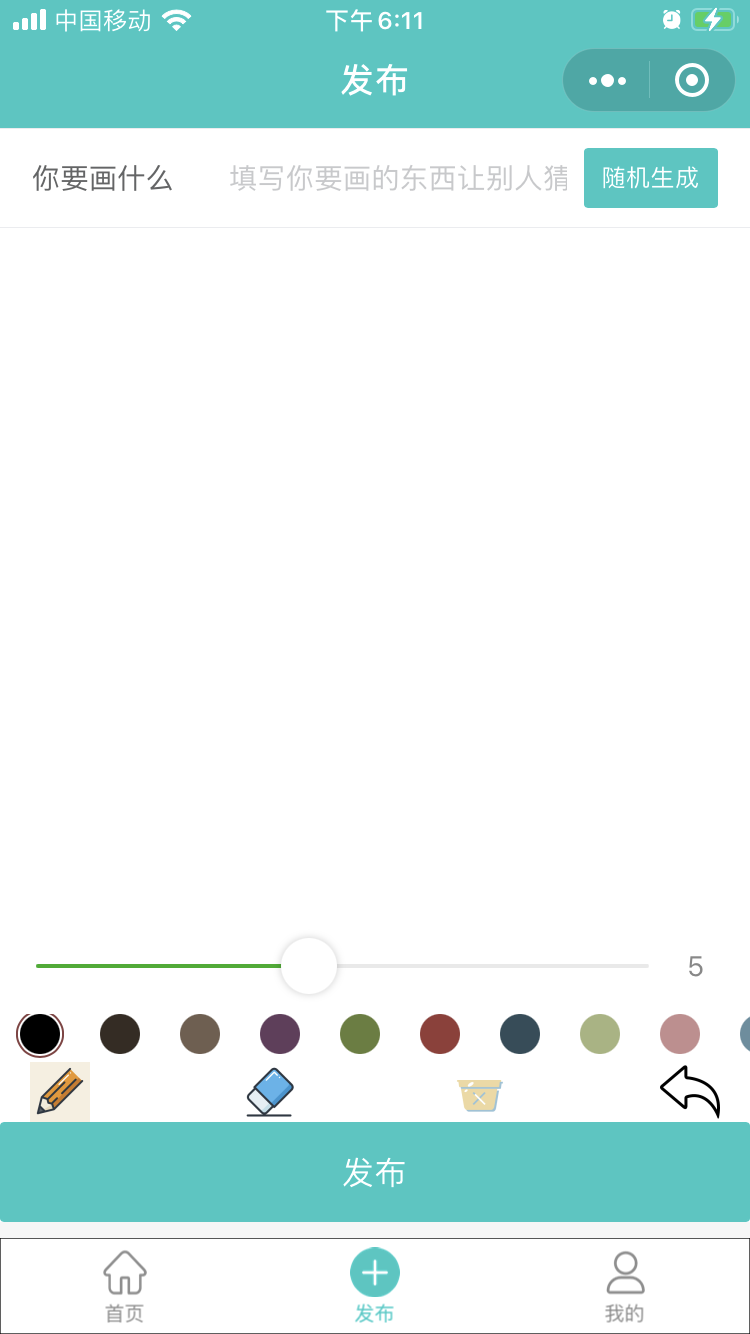This screenshot has height=1334, width=750.
Task: Pick the olive green color swatch
Action: (360, 1034)
